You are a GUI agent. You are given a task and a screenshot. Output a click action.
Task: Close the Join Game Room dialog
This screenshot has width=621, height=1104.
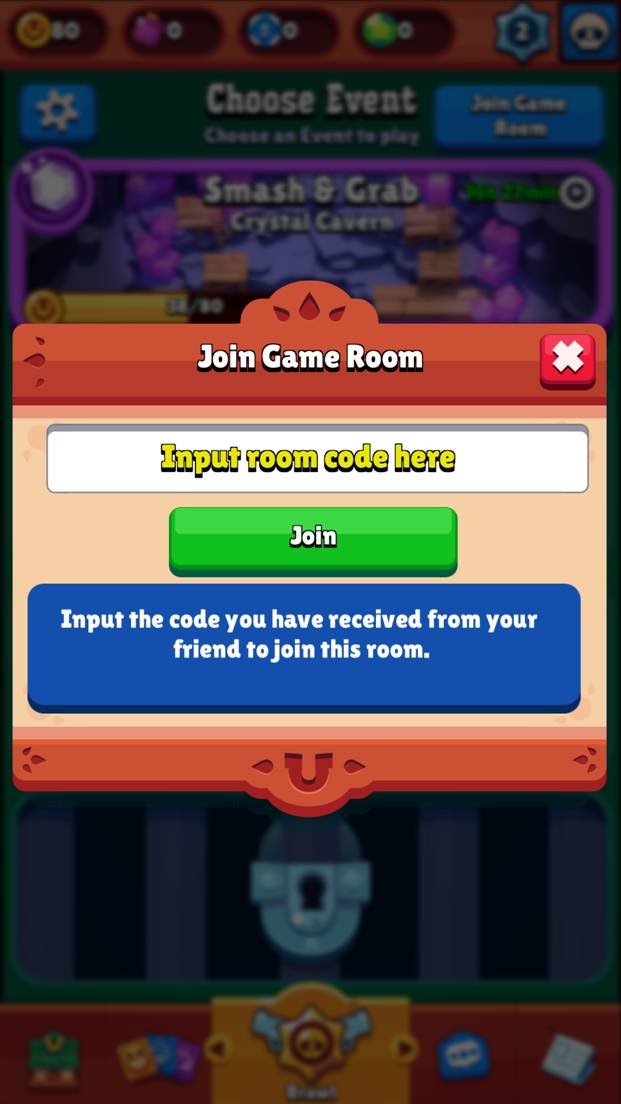click(567, 359)
